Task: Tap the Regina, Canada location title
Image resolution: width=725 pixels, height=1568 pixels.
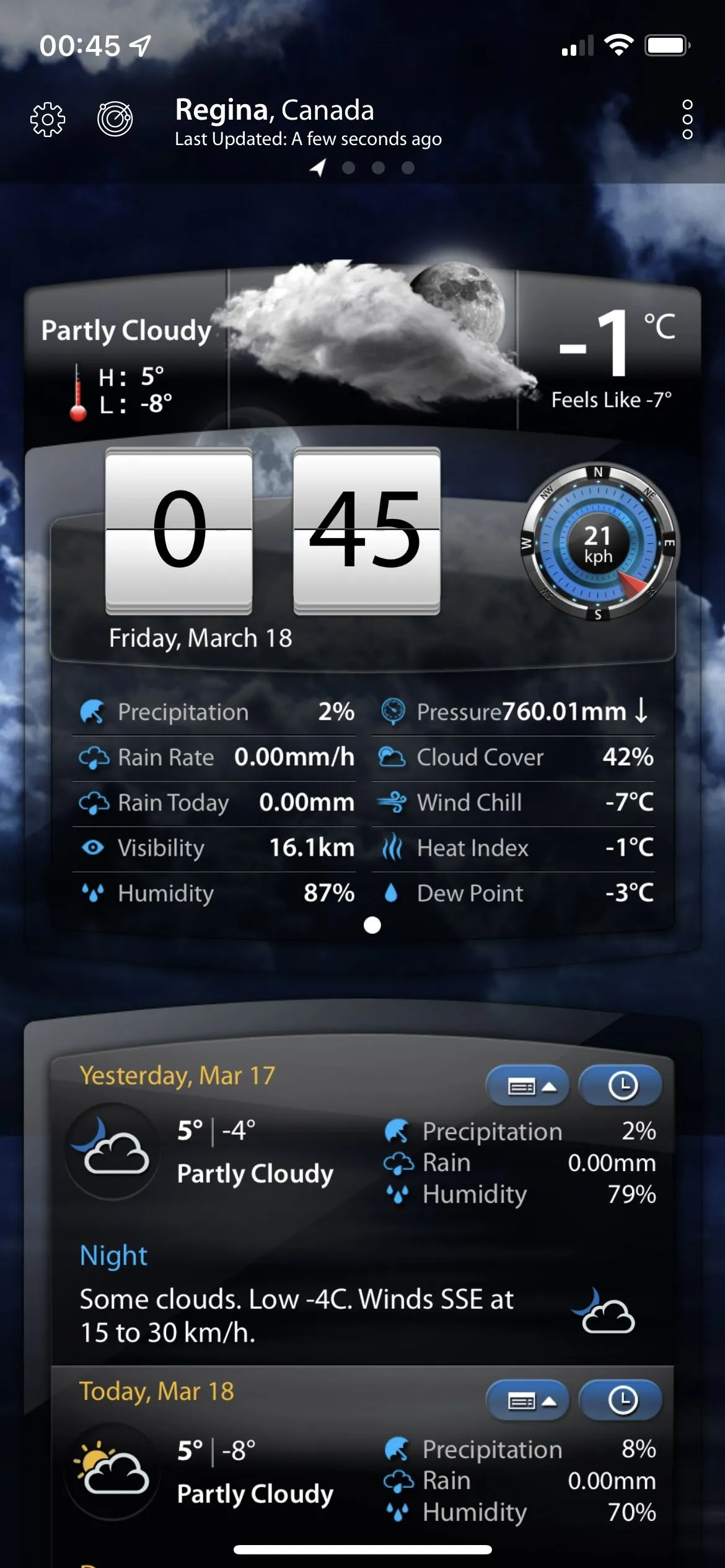Action: (275, 110)
